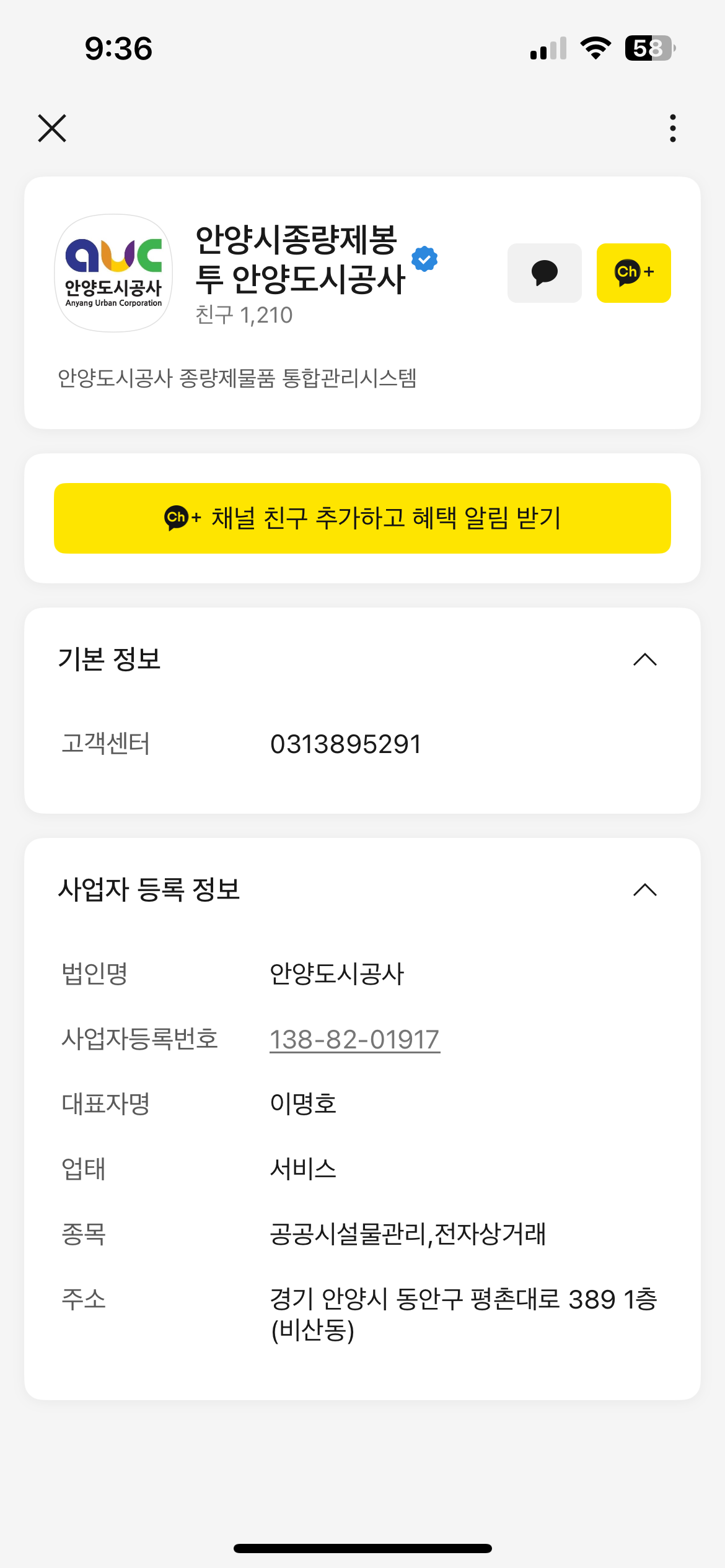Open the 안양도시공사 profile image
The image size is (725, 1568).
point(113,273)
